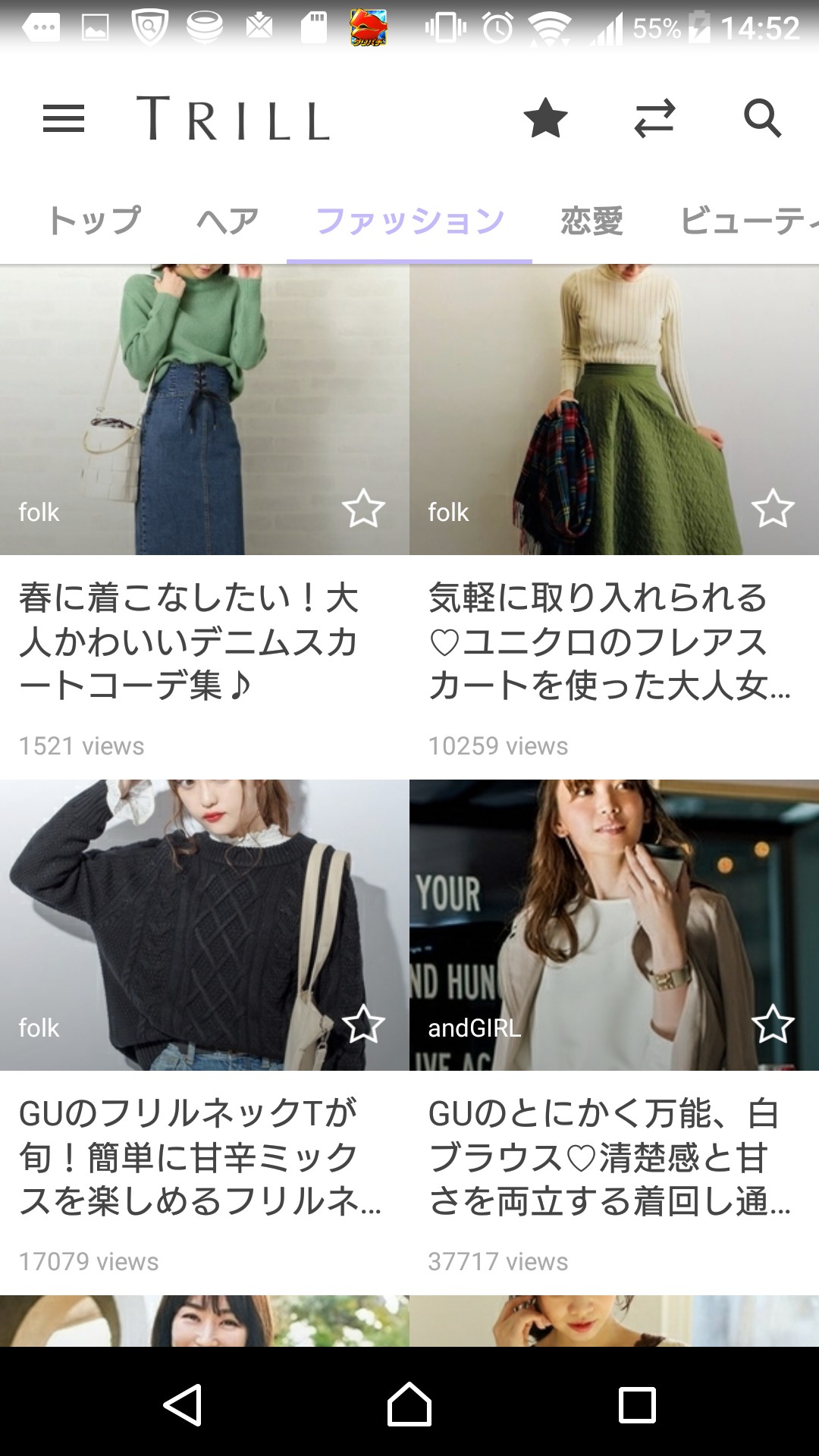Star the ユニクロのフレアスカート article
This screenshot has width=819, height=1456.
click(773, 508)
